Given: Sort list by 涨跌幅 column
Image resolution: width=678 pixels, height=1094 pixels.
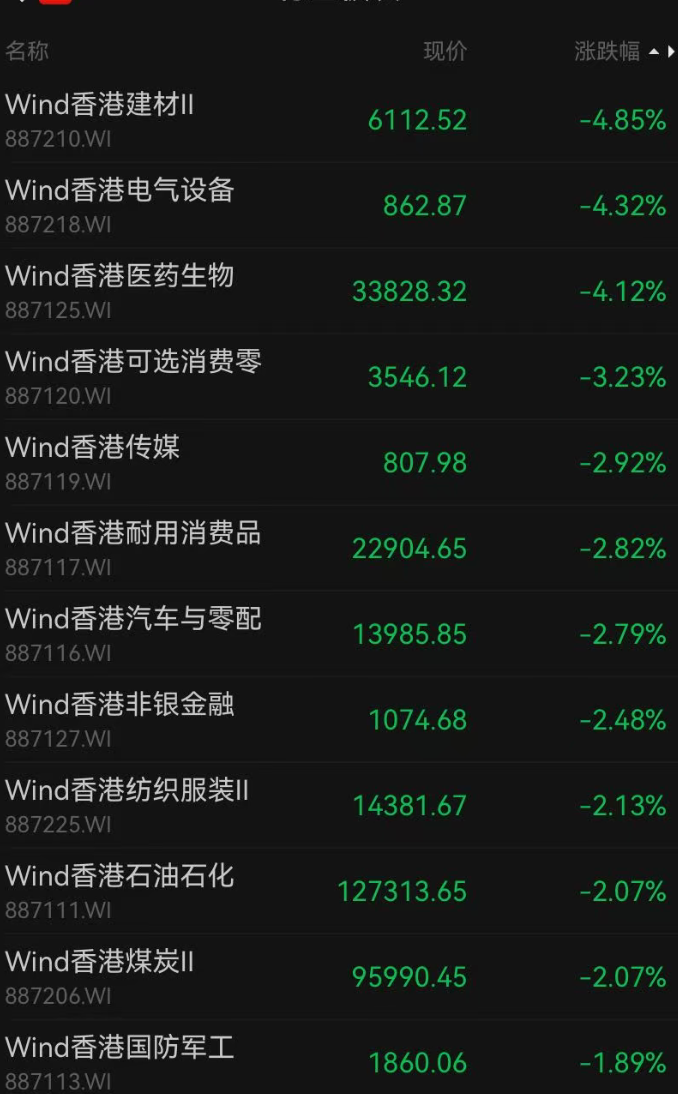Looking at the screenshot, I should coord(608,52).
